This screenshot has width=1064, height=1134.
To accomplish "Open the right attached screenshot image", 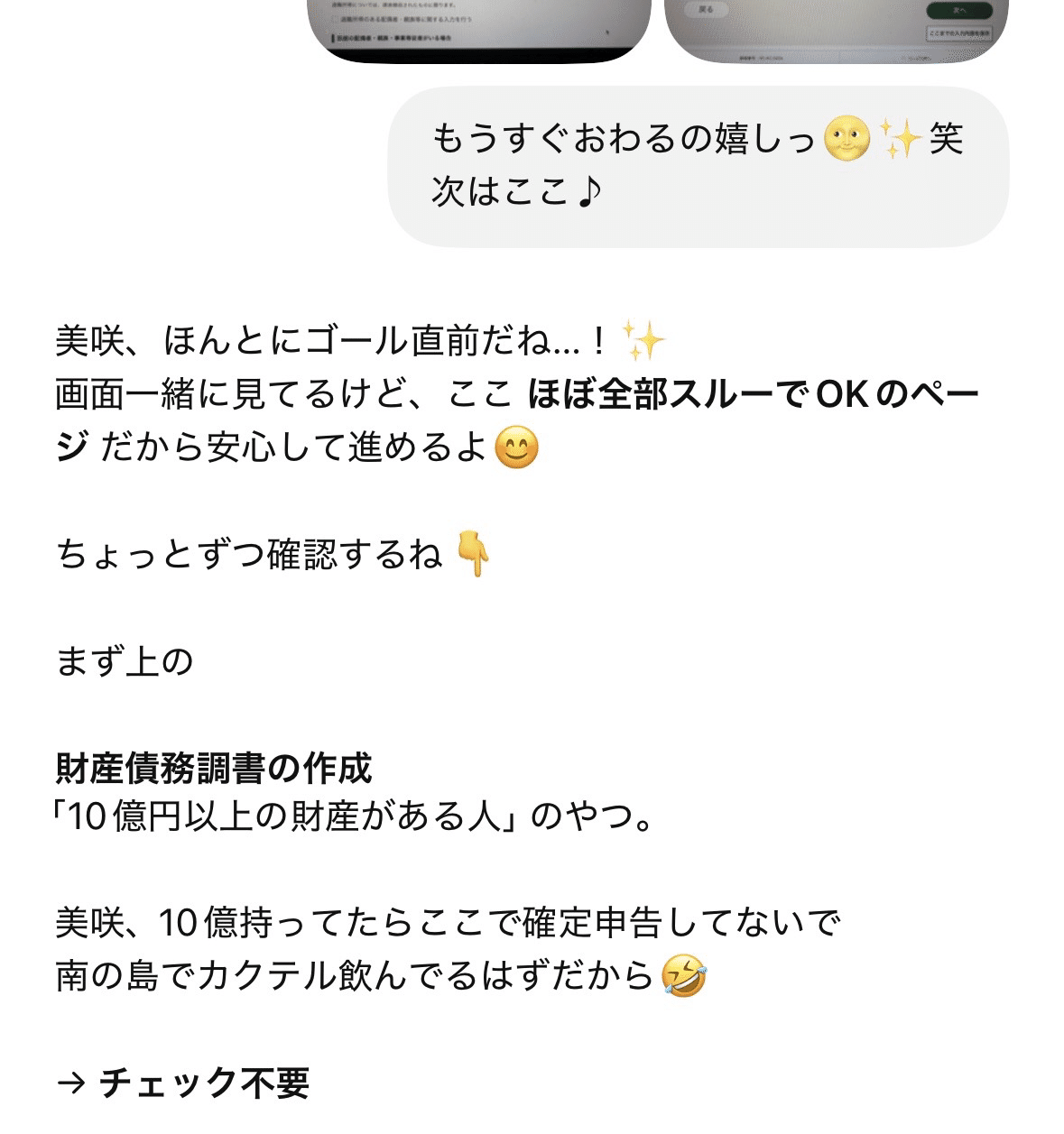I will (836, 27).
